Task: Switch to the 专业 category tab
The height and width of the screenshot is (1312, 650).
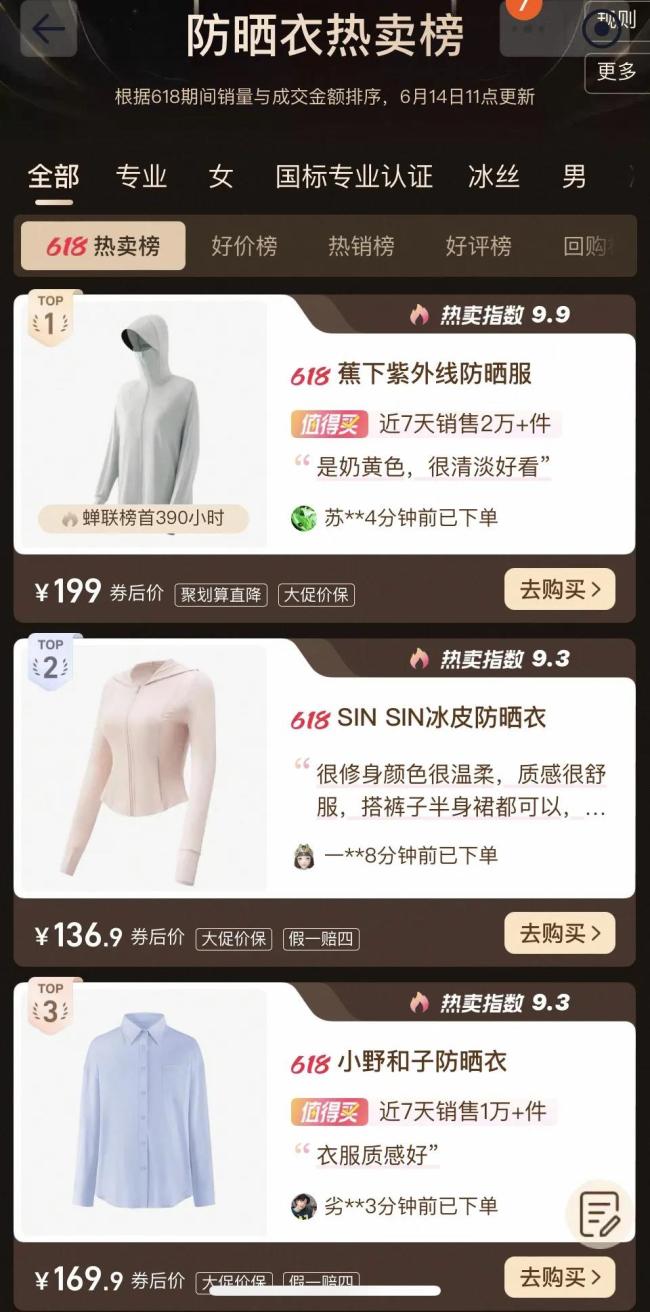Action: (x=141, y=177)
